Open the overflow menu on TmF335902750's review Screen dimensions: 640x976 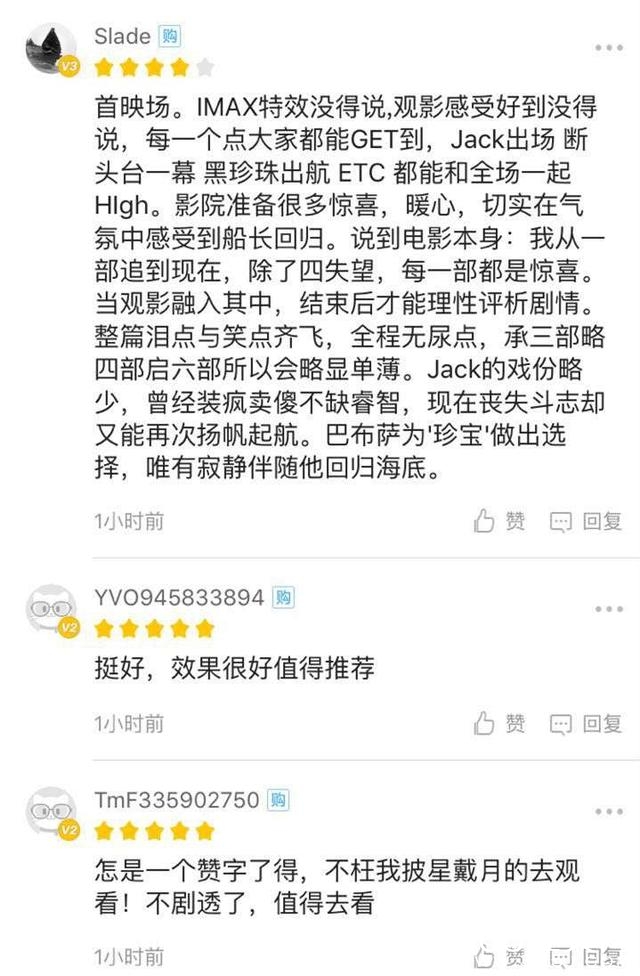(x=608, y=812)
